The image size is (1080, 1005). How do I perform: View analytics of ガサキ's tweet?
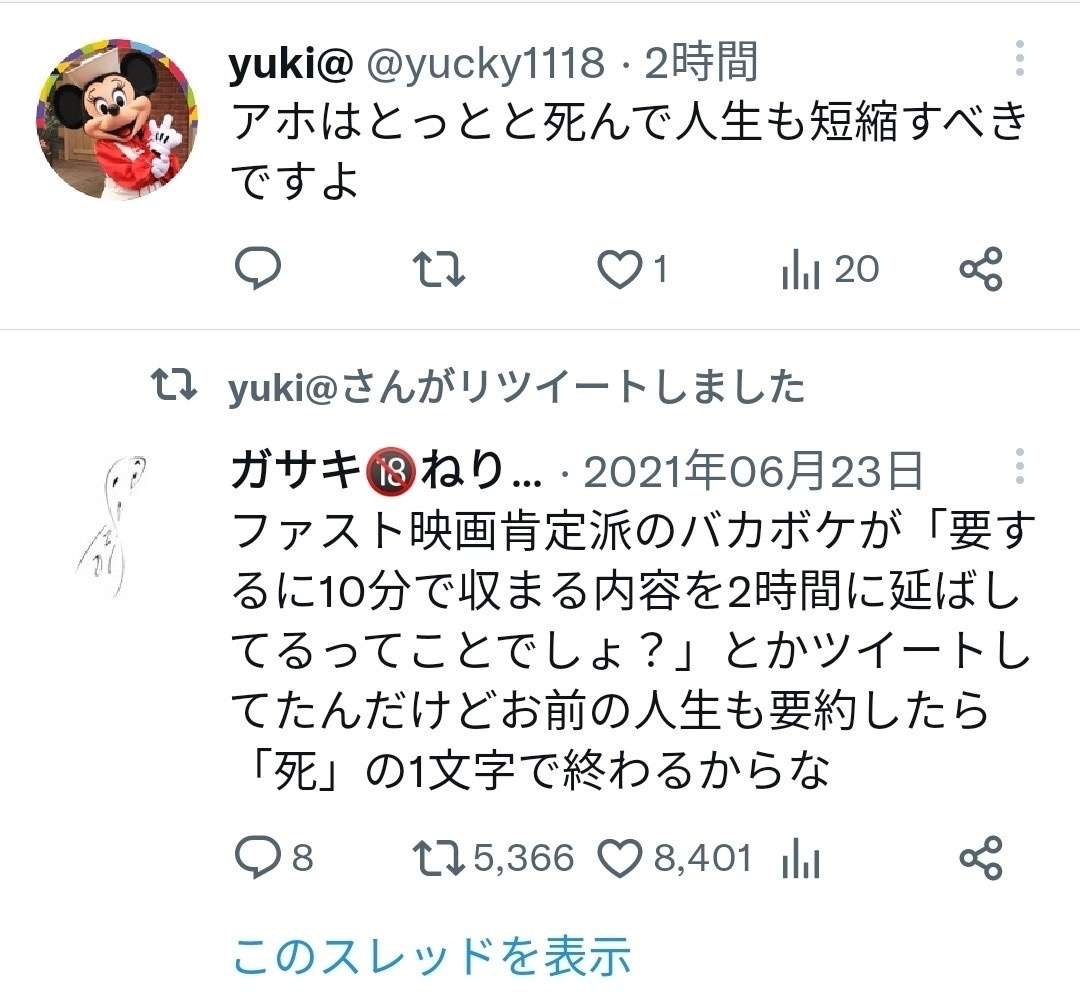coord(801,858)
